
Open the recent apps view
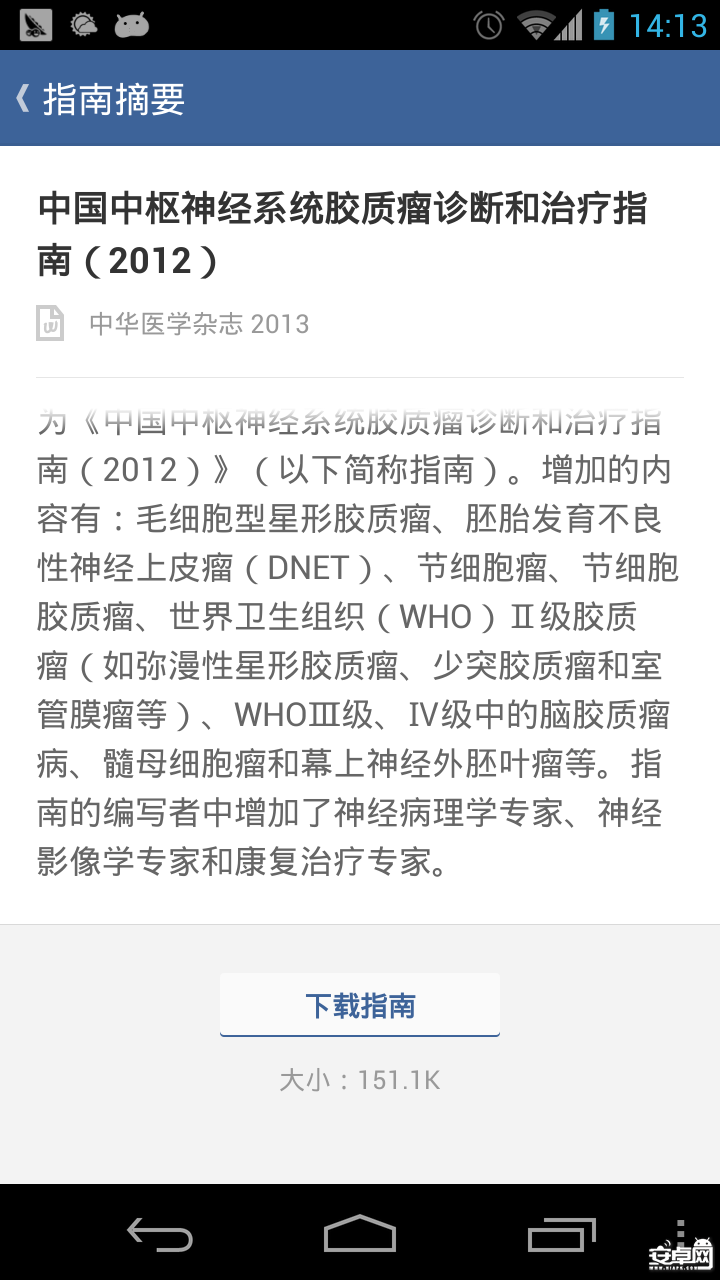pyautogui.click(x=561, y=1234)
